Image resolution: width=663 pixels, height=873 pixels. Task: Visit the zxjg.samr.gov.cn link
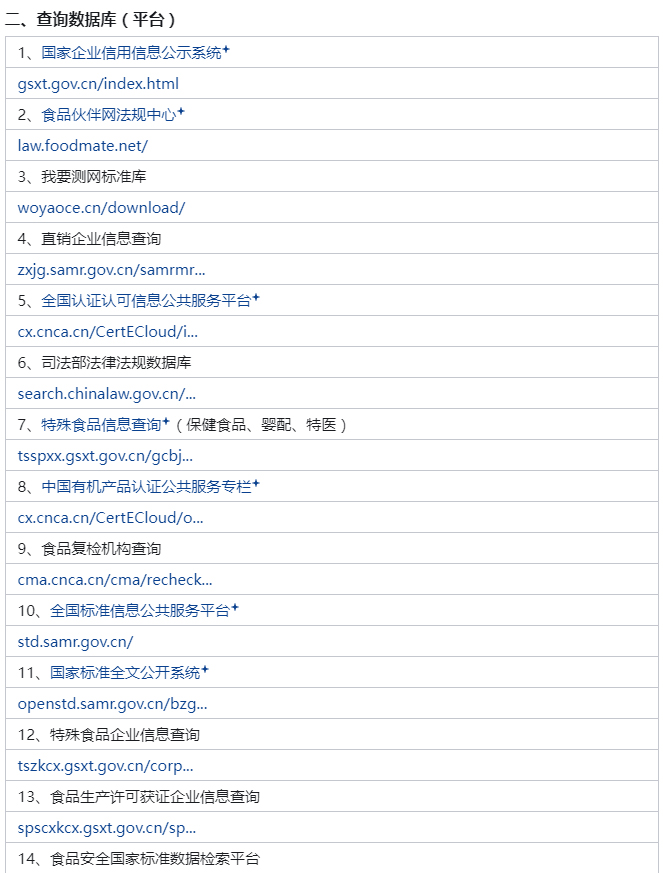pos(111,270)
